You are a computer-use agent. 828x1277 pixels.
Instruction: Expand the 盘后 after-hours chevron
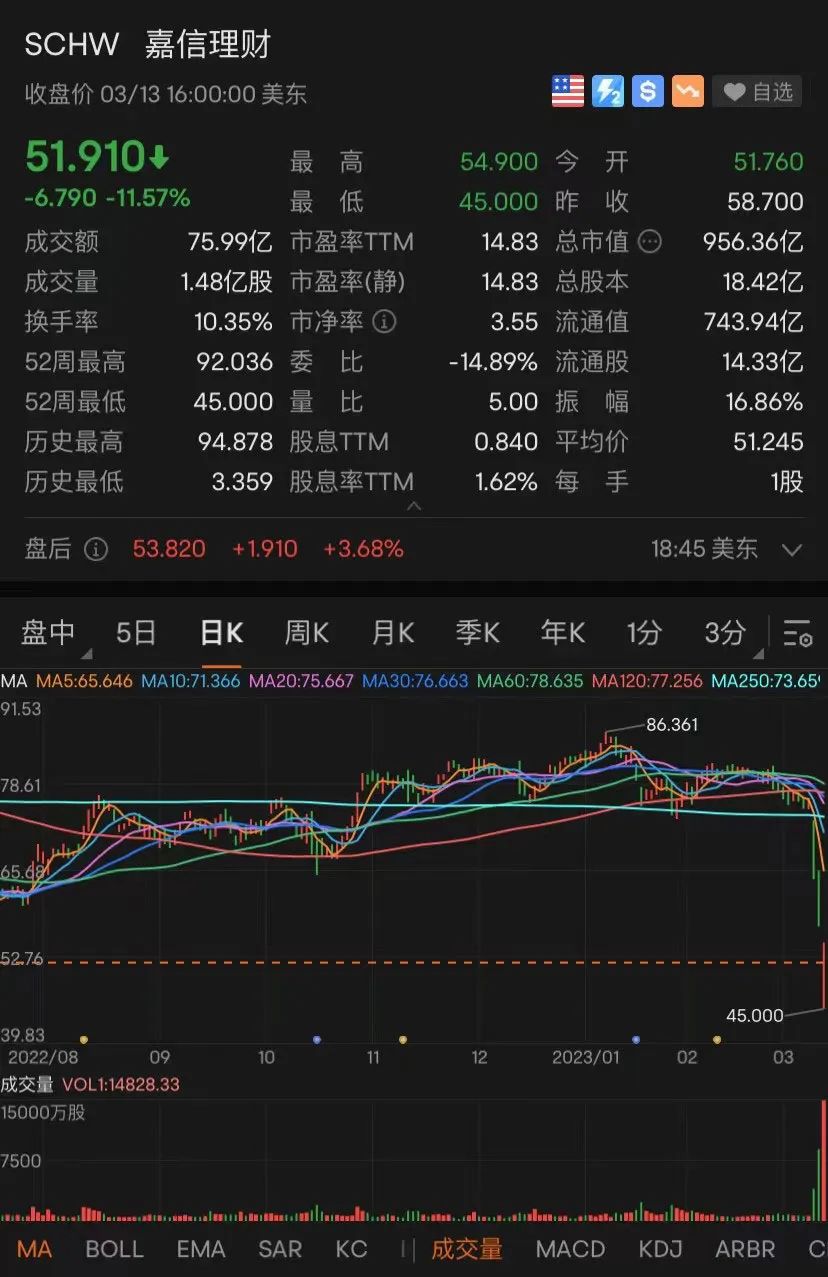(x=792, y=549)
